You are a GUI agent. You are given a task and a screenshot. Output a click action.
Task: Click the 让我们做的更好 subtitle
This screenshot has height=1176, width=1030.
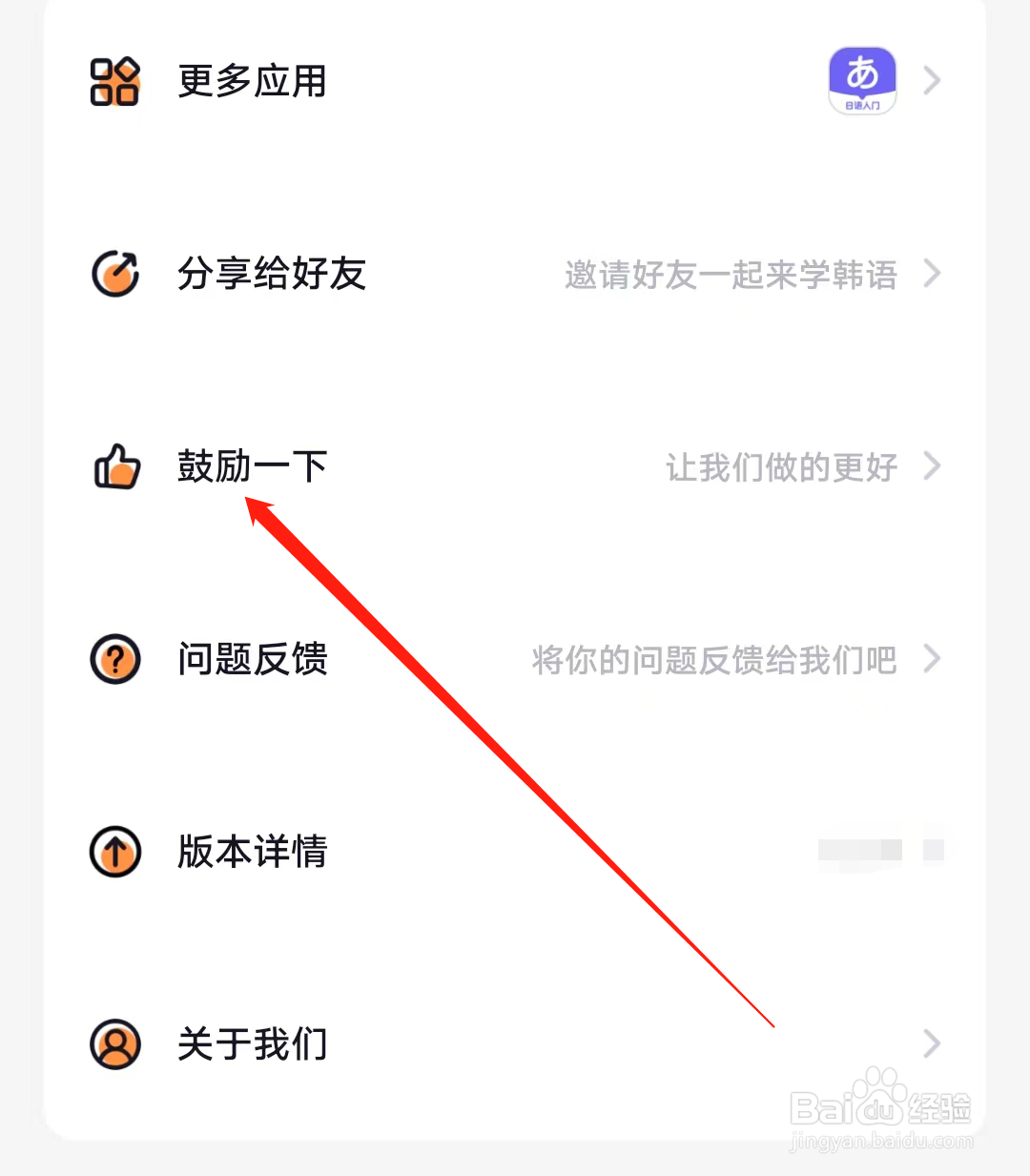(x=779, y=468)
